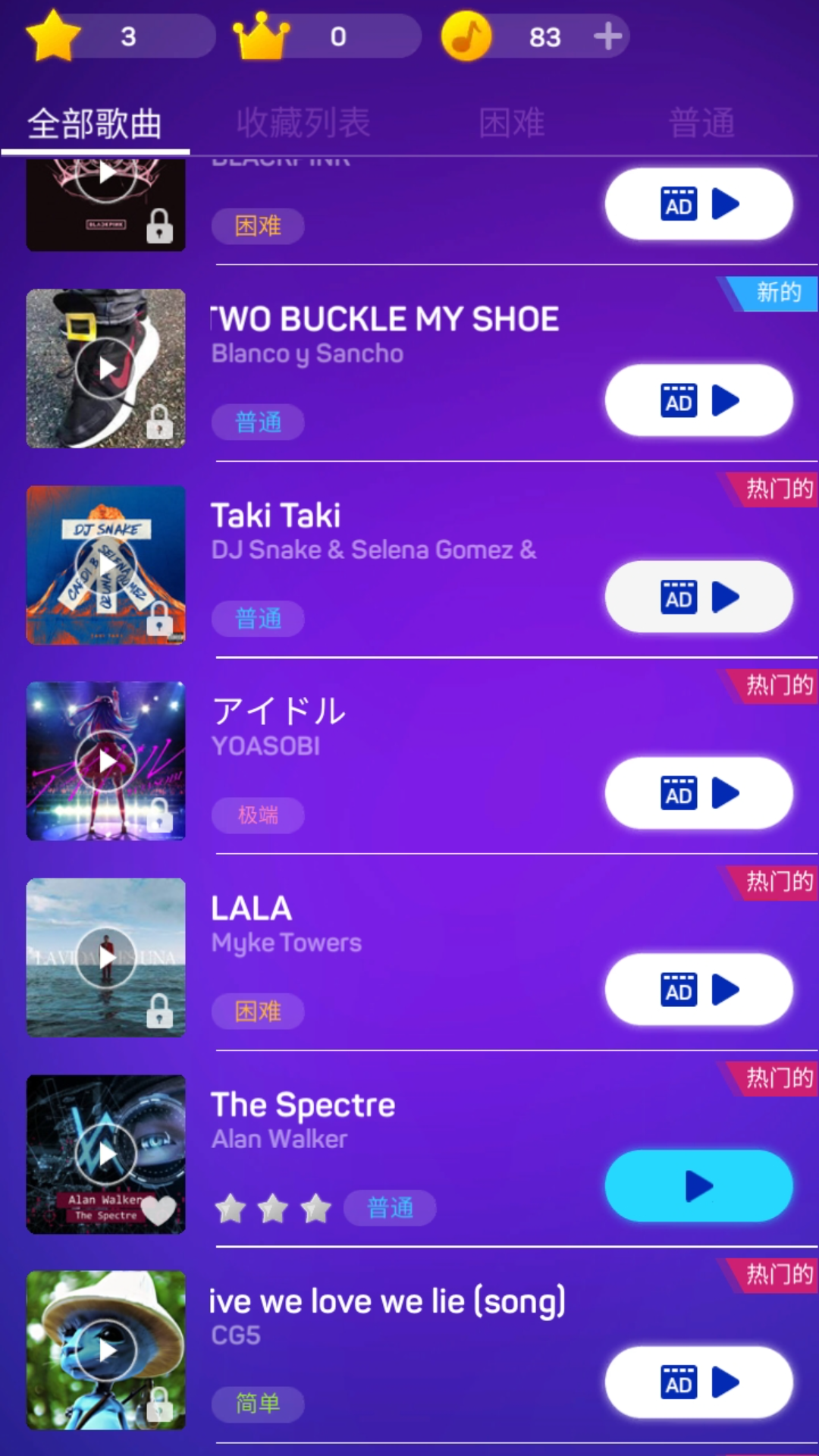This screenshot has height=1456, width=819.
Task: Preview アイドル from its cover art
Action: click(x=106, y=761)
